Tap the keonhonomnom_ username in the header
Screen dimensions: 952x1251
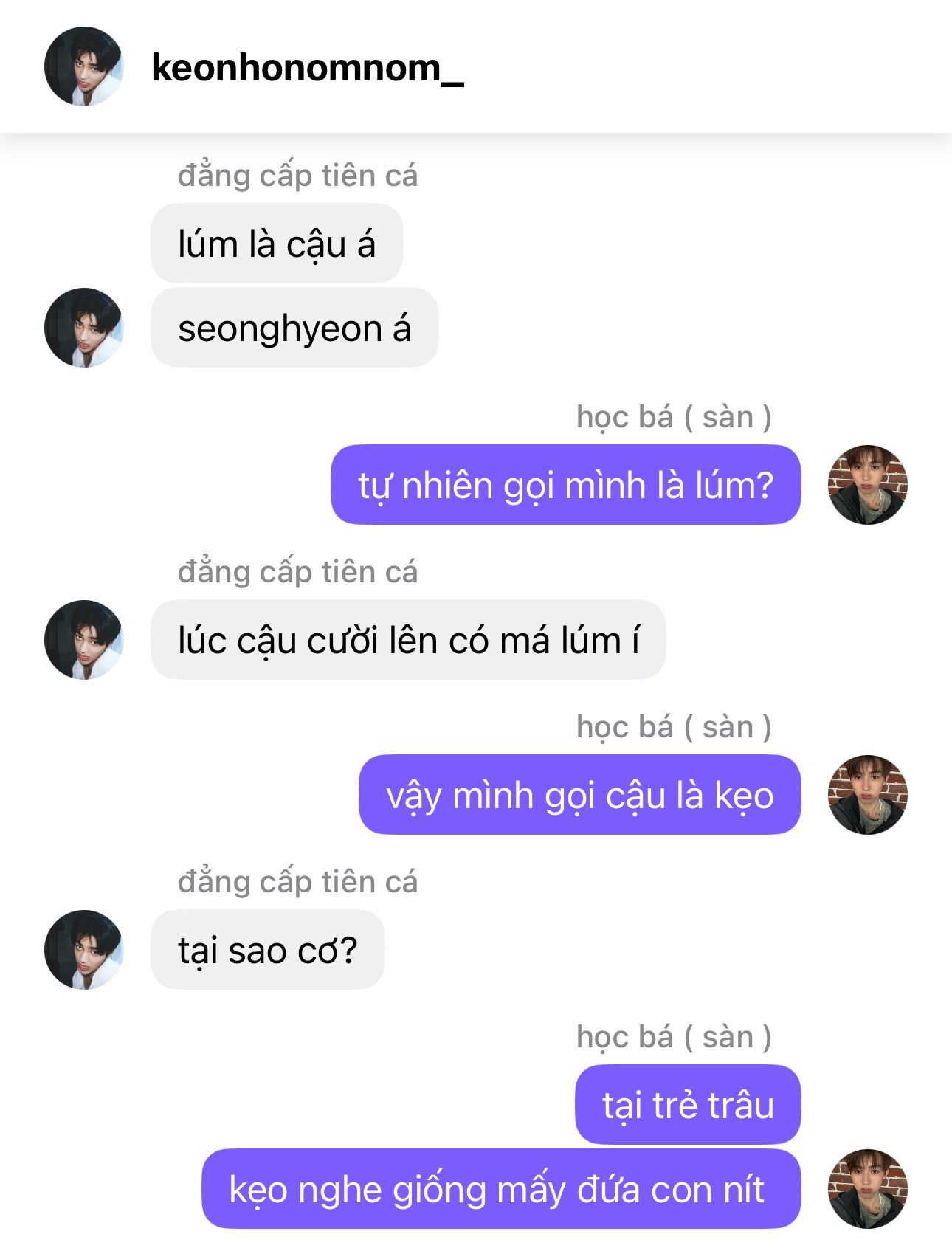click(307, 68)
